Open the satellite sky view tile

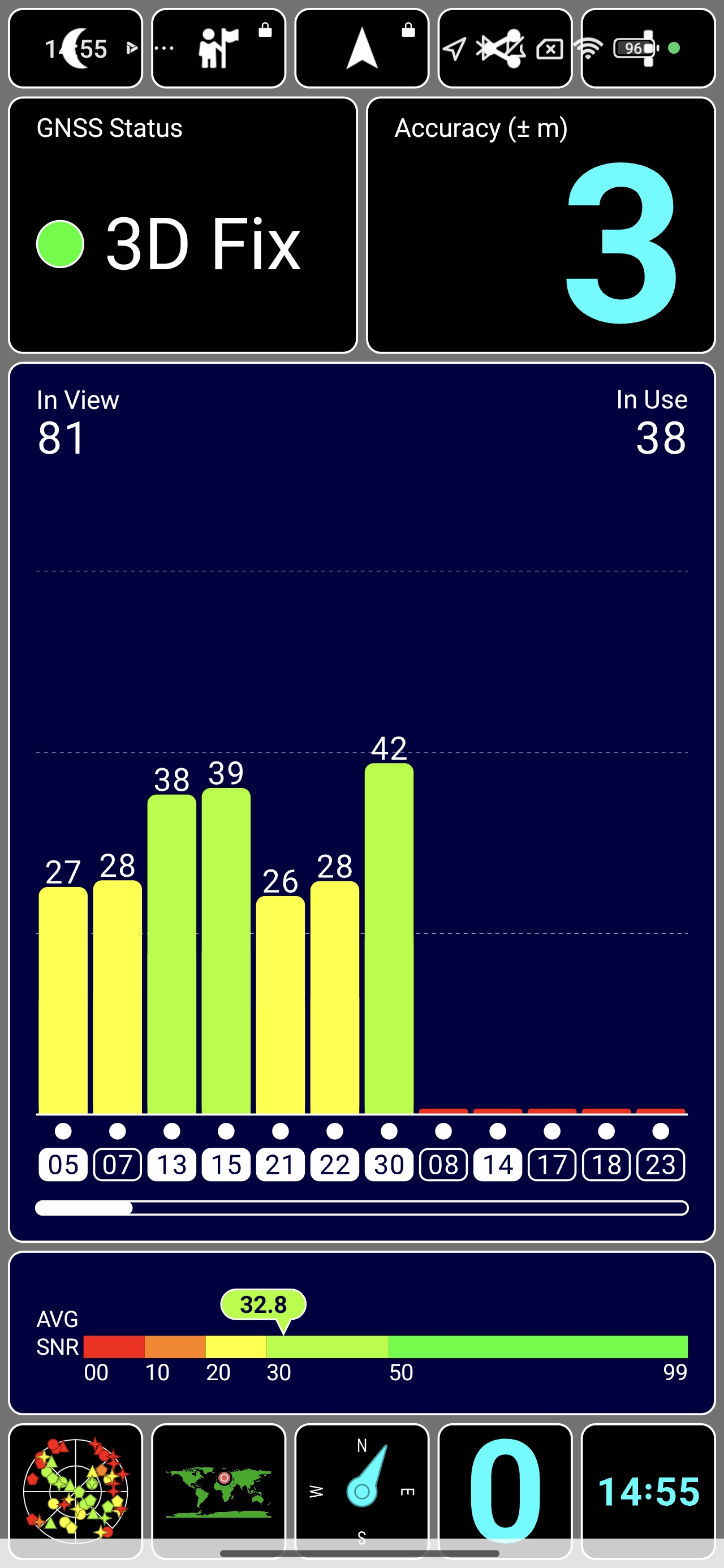75,1490
